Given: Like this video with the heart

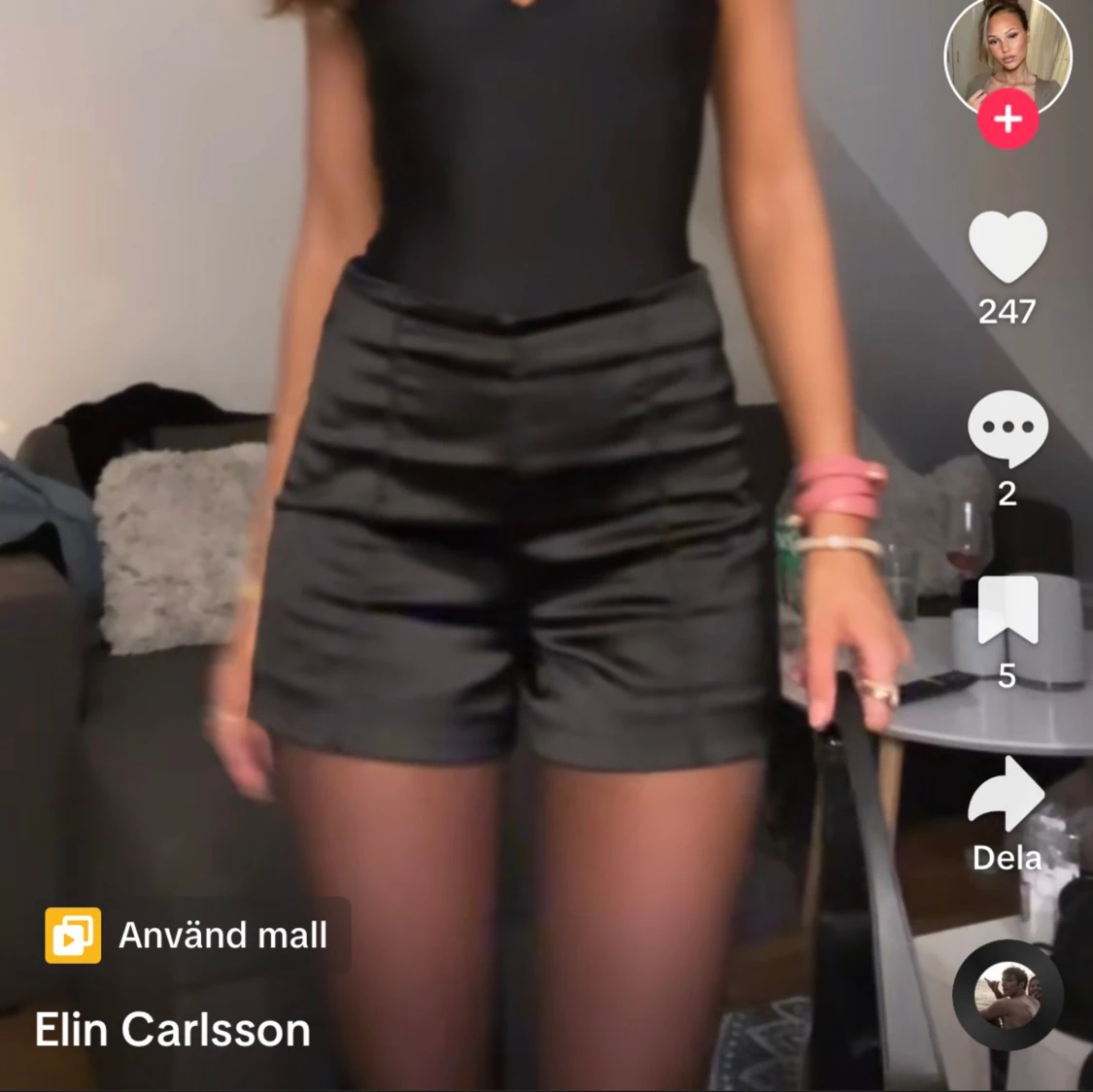Looking at the screenshot, I should coord(1008,247).
